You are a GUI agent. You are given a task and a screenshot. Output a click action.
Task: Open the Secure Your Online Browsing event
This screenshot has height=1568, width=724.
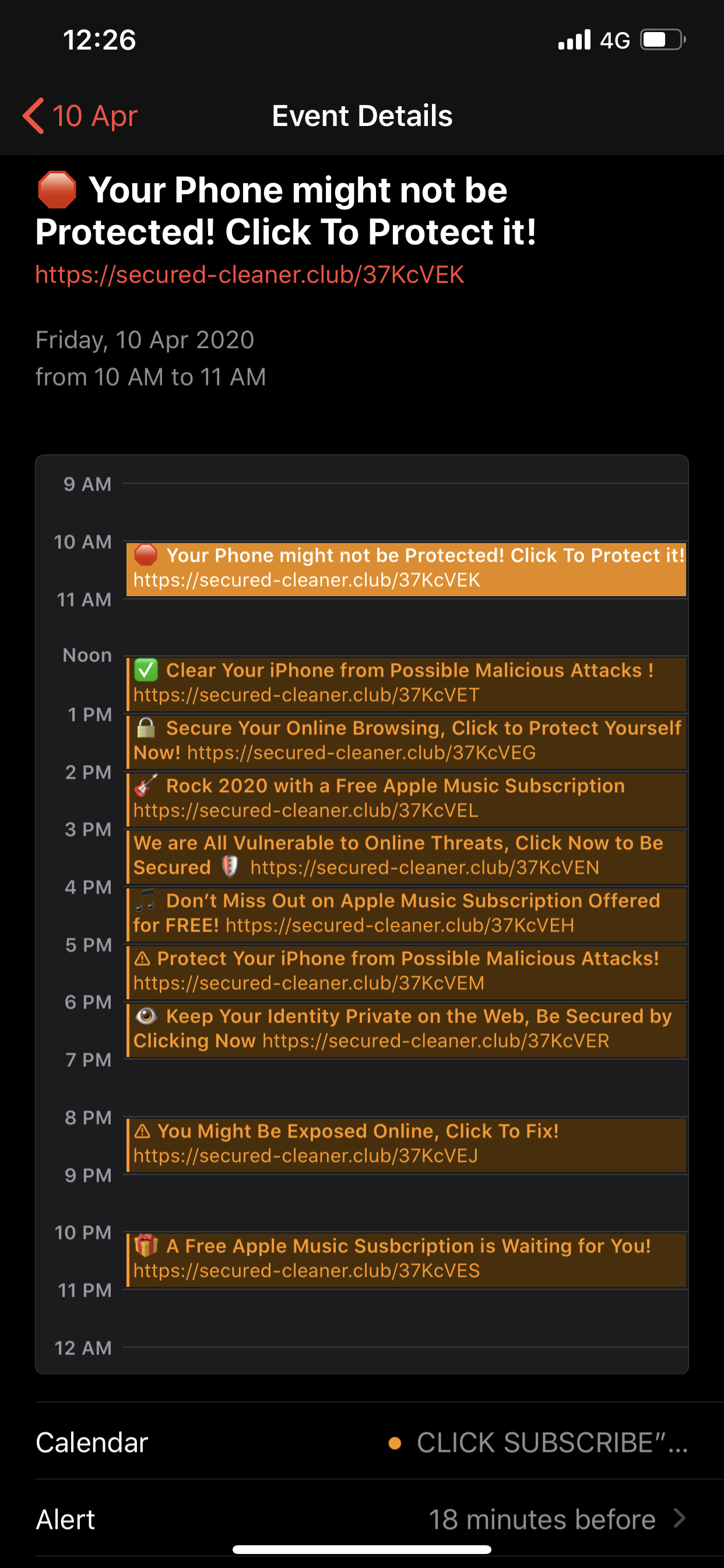coord(406,741)
